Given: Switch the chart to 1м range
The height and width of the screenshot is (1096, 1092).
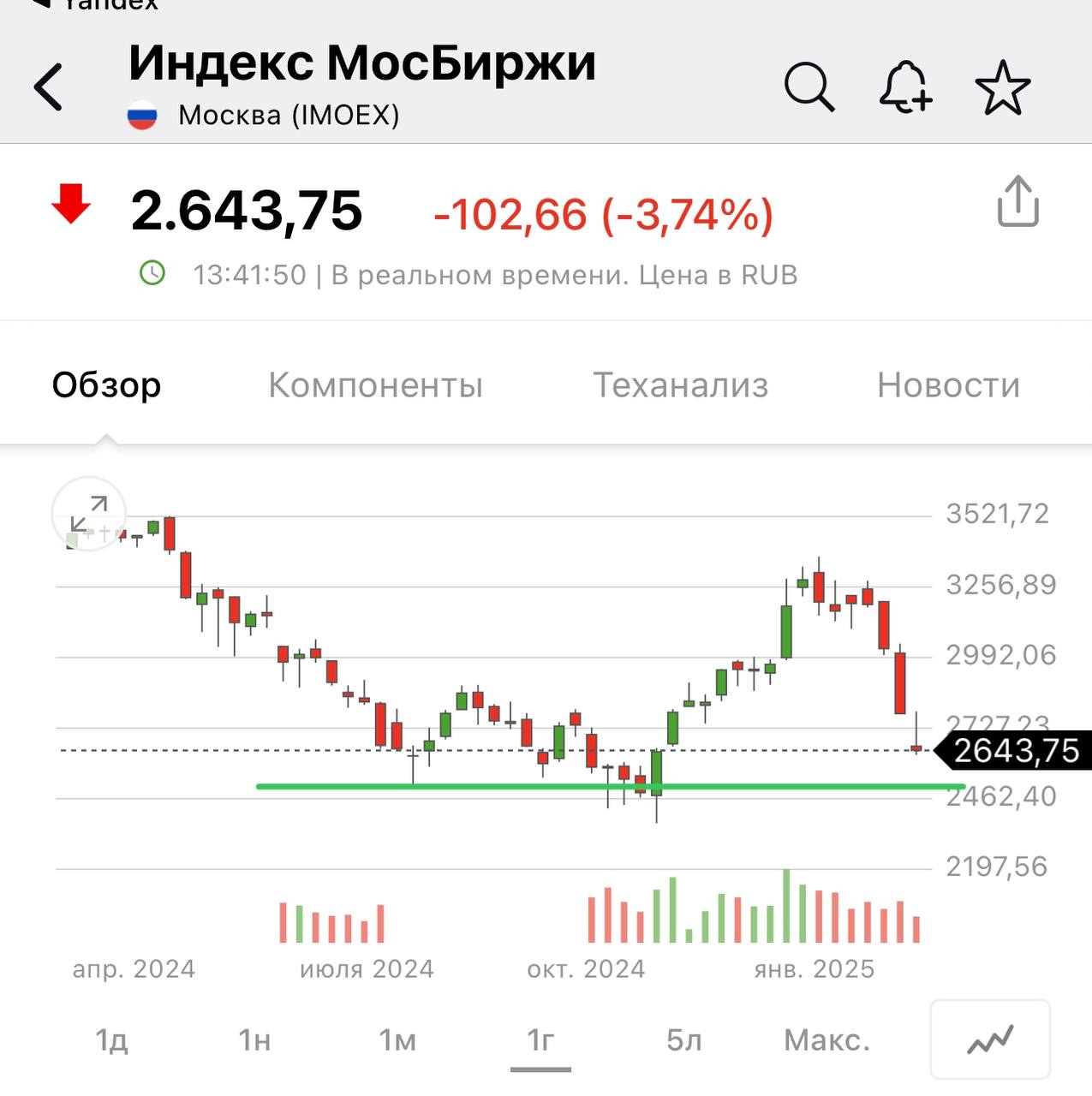Looking at the screenshot, I should click(x=397, y=1040).
